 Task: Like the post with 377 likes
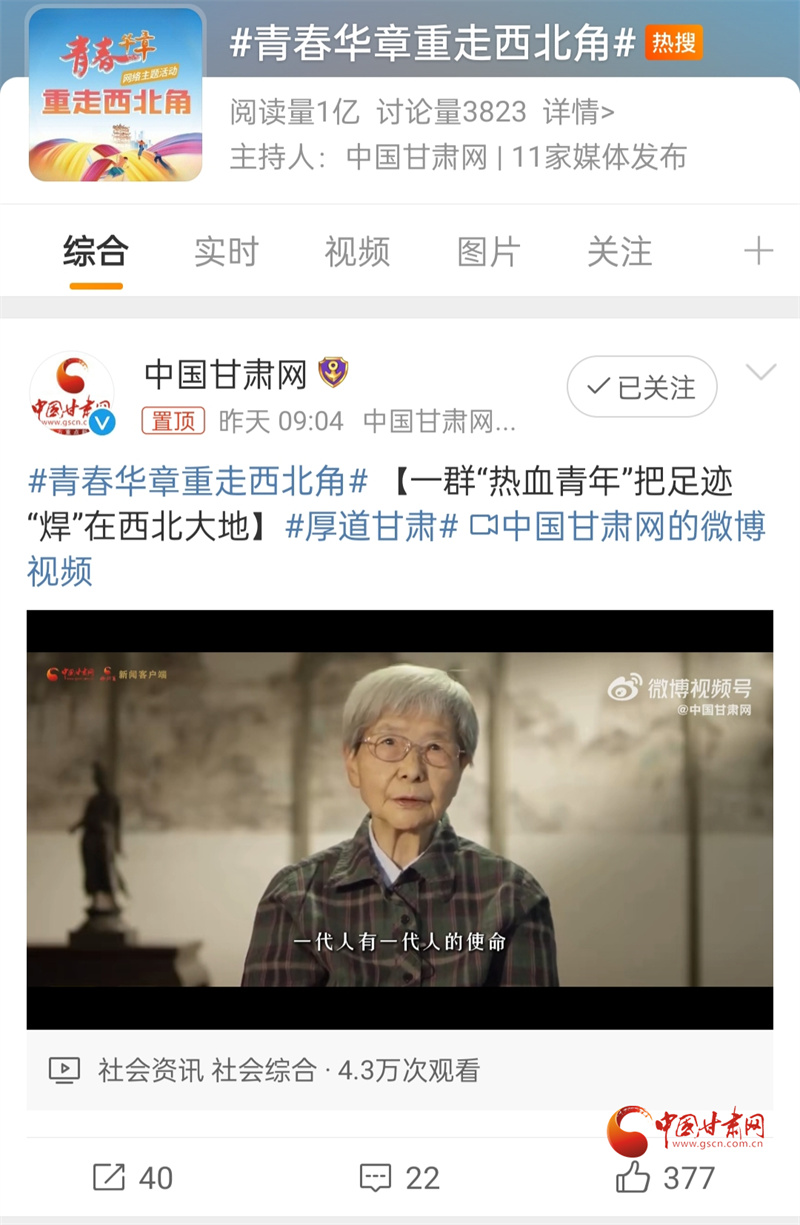pyautogui.click(x=665, y=1177)
